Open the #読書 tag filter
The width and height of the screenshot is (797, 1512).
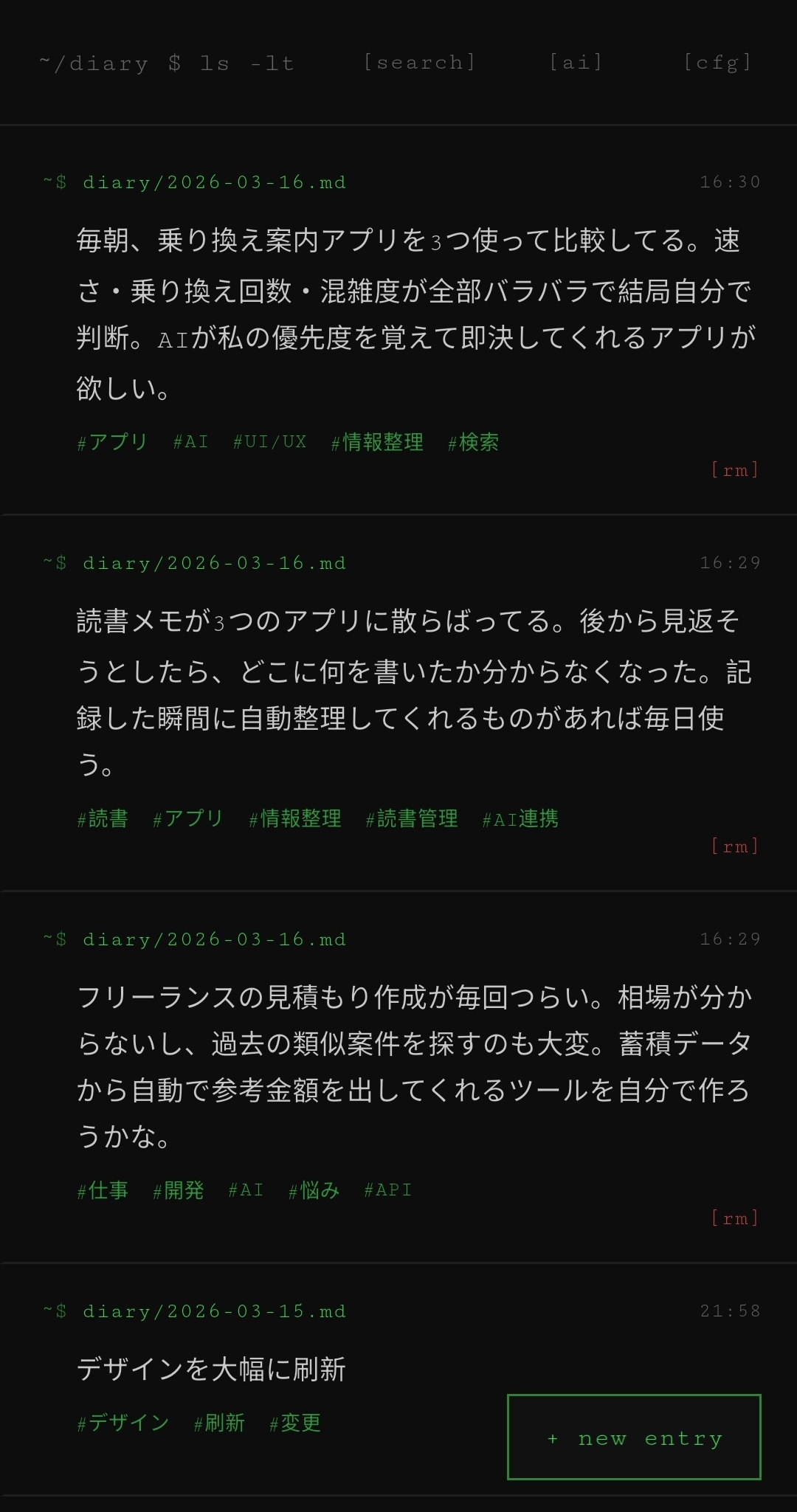tap(103, 818)
